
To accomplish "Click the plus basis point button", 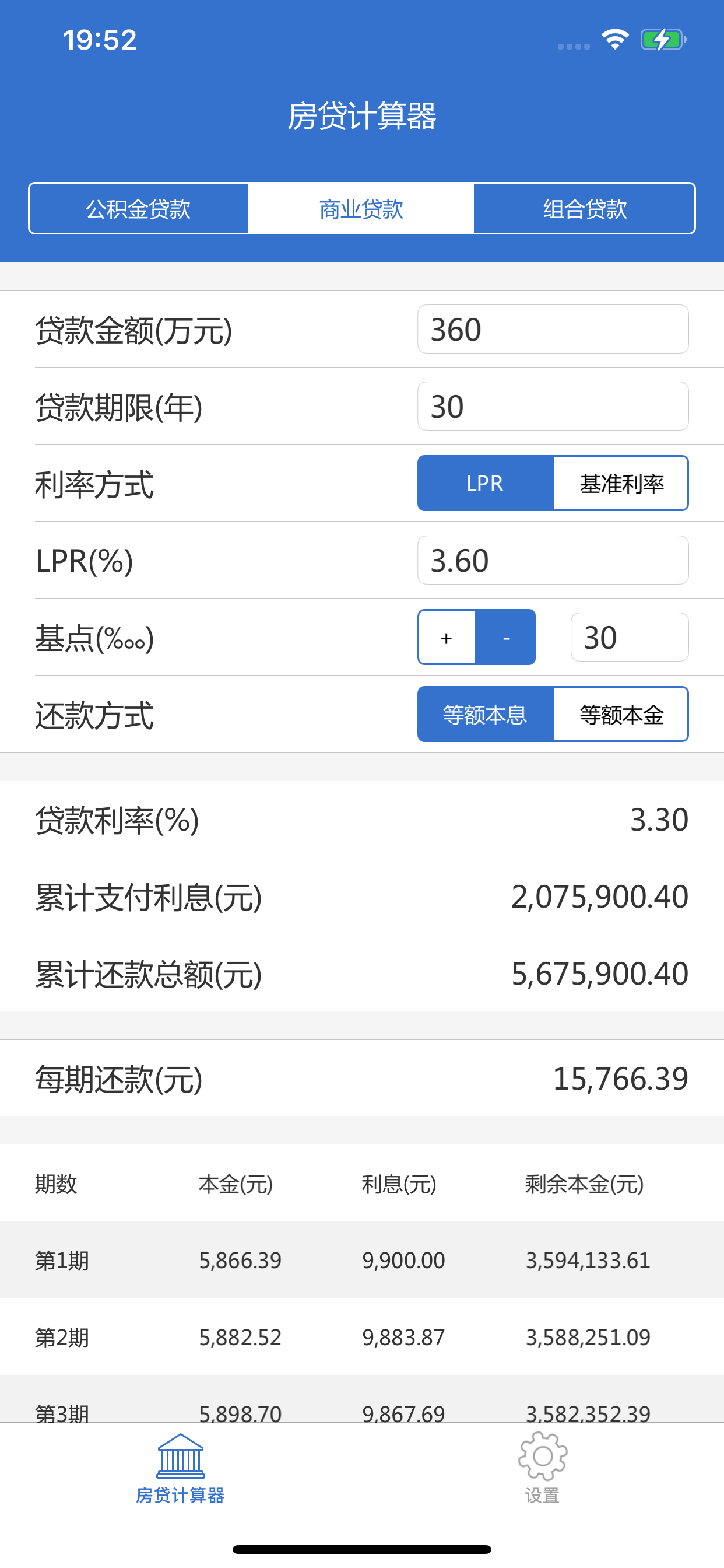I will click(446, 638).
